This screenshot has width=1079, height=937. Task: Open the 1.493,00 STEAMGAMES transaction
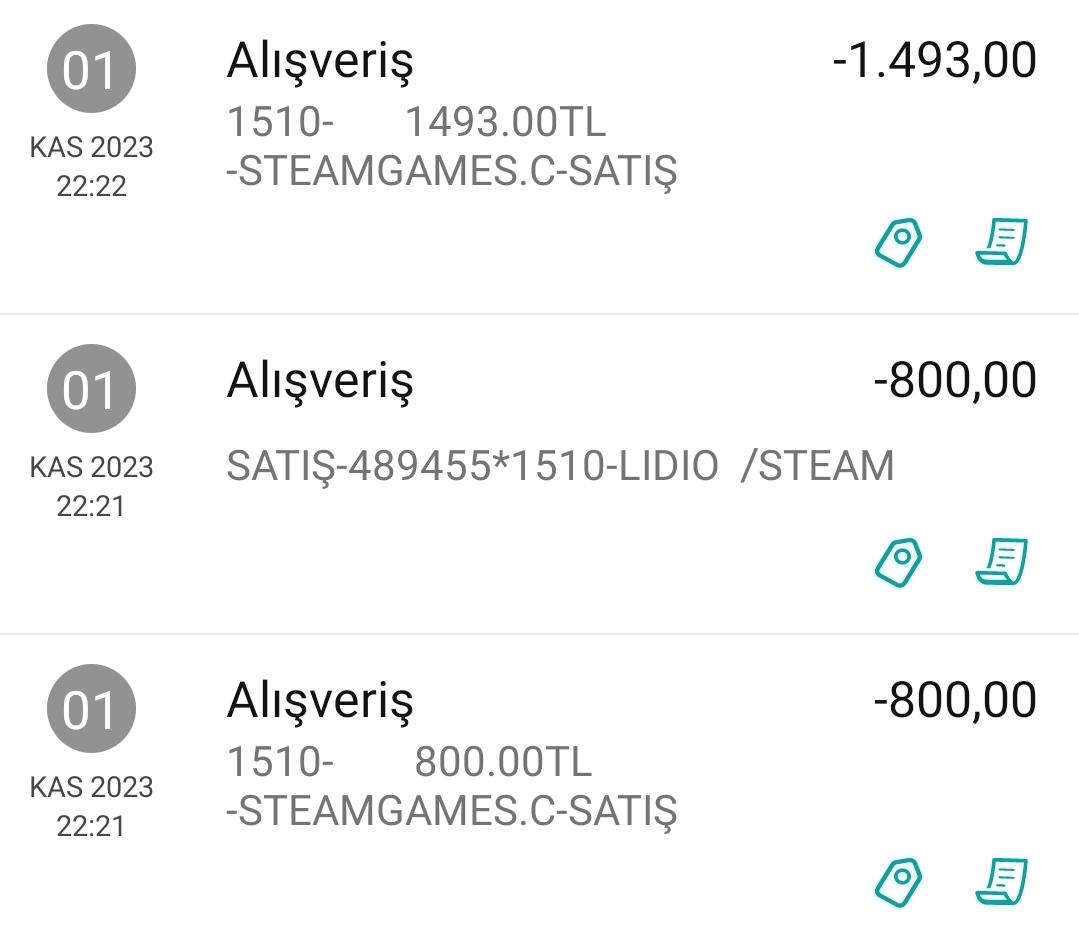click(x=540, y=157)
